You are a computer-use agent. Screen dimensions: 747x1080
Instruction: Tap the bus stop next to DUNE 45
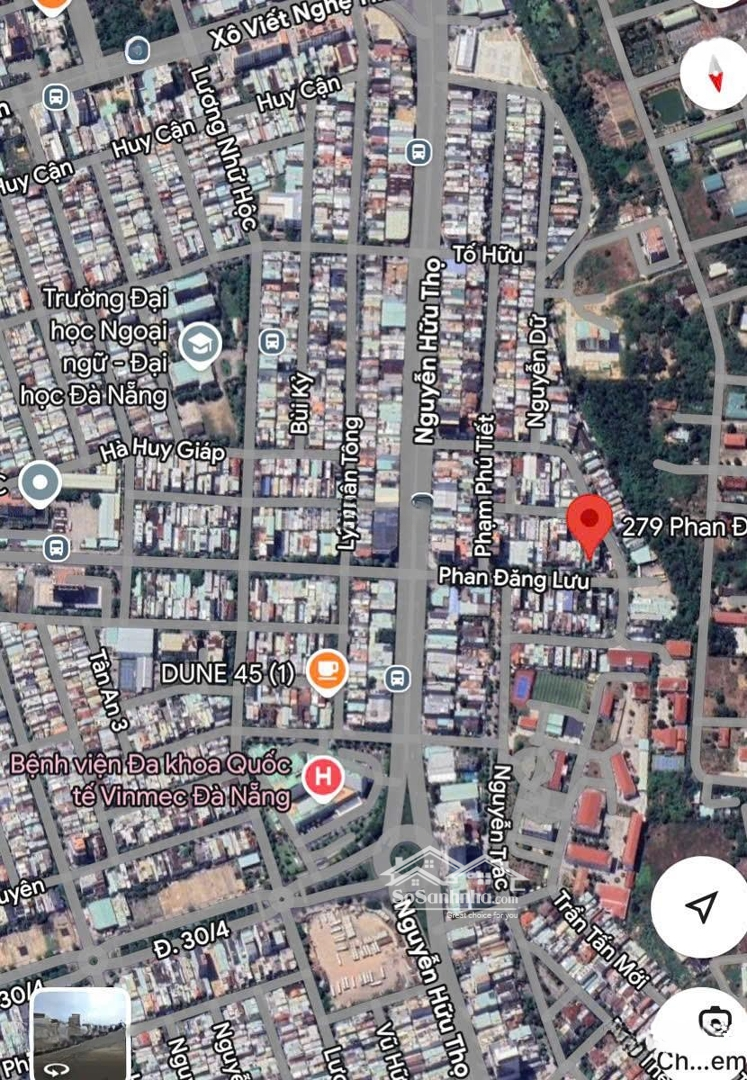397,678
